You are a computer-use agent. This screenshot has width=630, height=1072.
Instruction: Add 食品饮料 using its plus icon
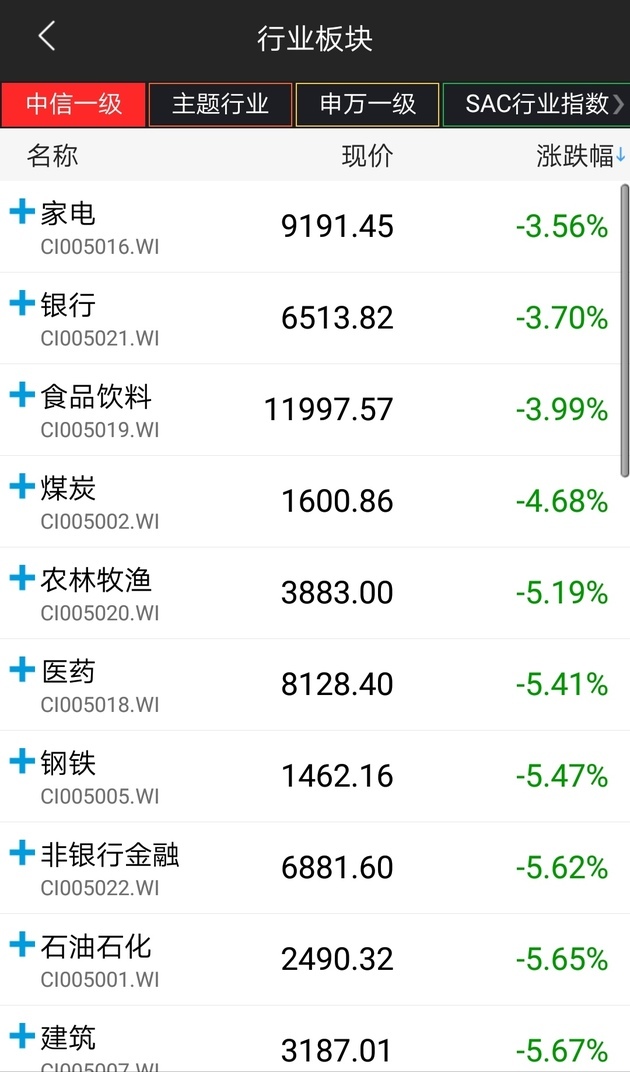point(22,395)
